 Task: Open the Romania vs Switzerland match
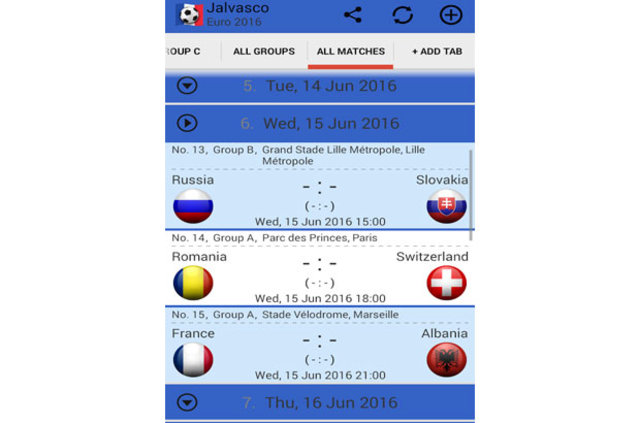[x=319, y=275]
